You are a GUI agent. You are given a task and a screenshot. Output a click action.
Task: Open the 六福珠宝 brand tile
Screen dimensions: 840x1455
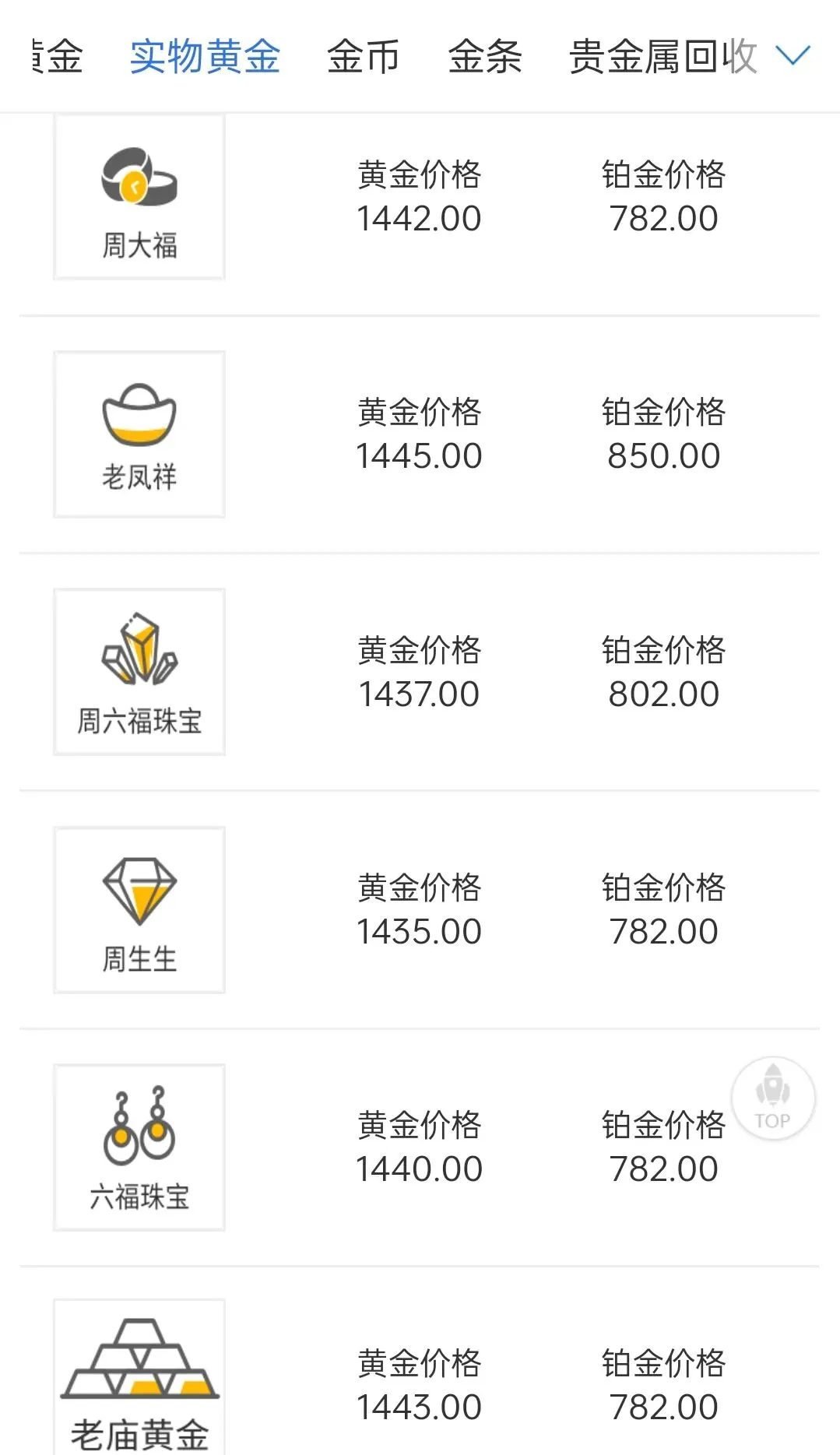[x=139, y=1147]
